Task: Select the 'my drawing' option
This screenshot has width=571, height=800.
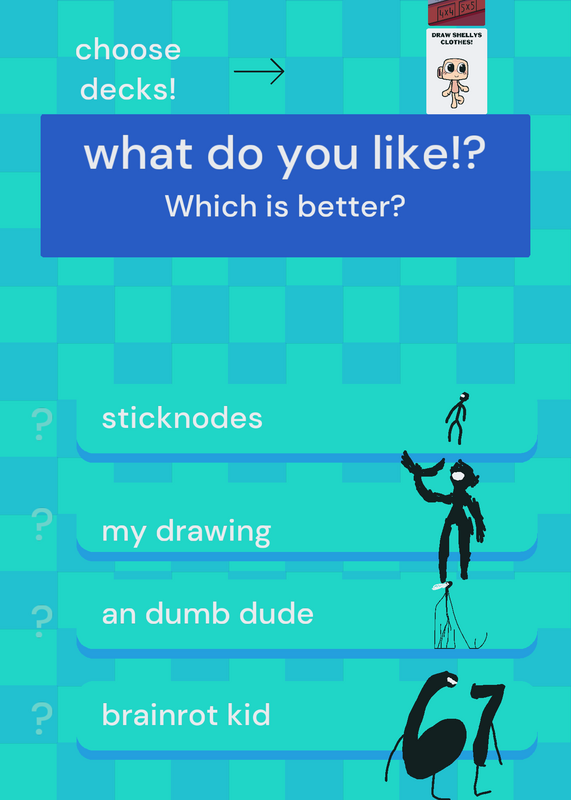Action: coord(307,531)
